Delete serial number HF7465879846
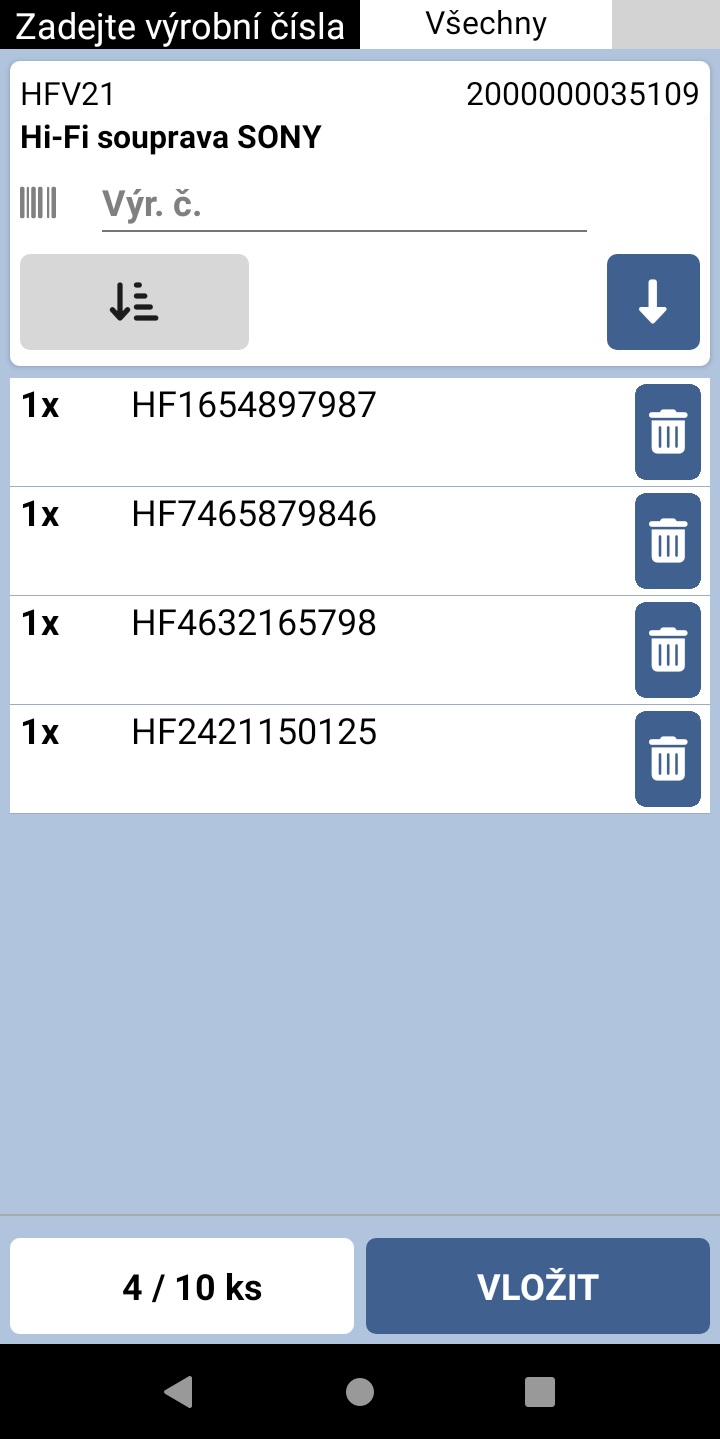Screen dimensions: 720x1439 tap(668, 541)
